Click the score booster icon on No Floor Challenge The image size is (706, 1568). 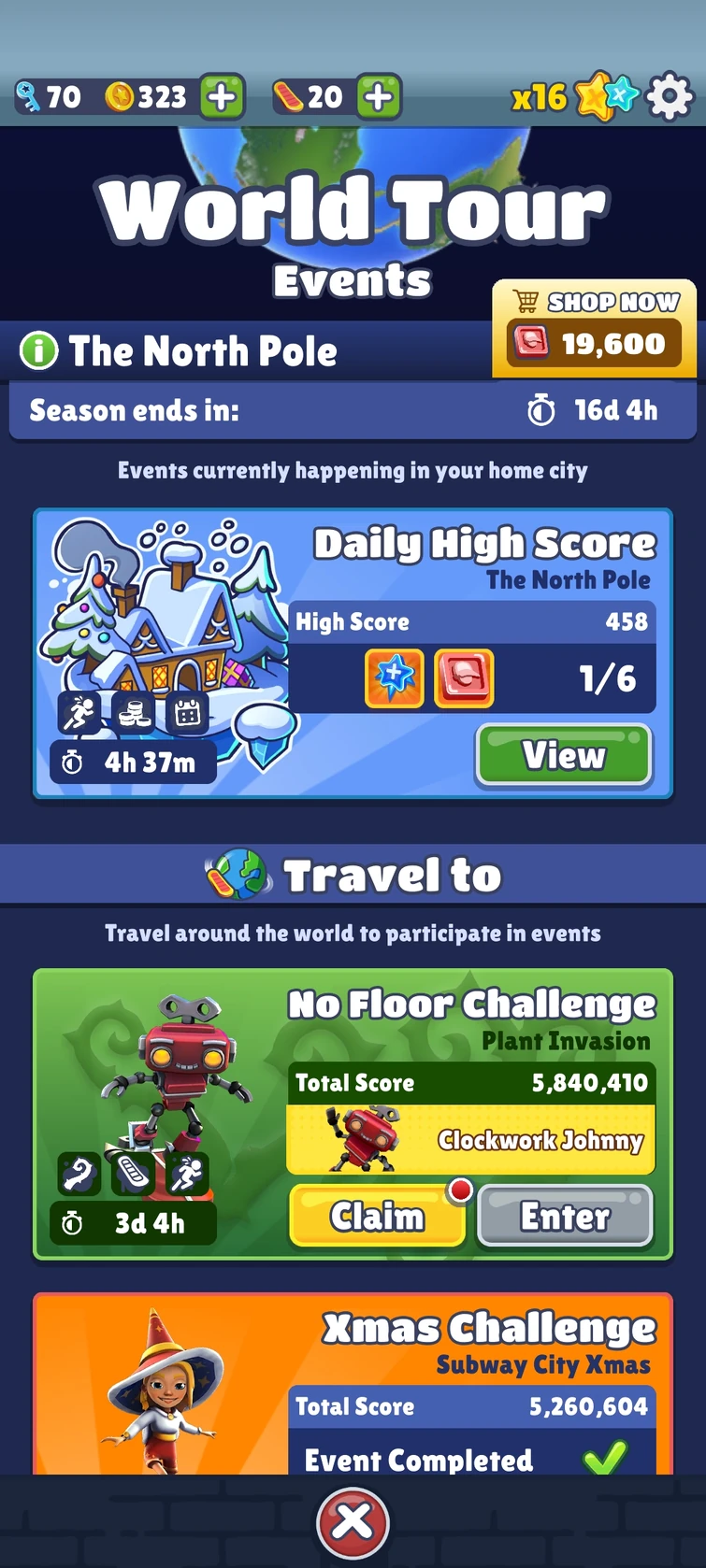(186, 1174)
